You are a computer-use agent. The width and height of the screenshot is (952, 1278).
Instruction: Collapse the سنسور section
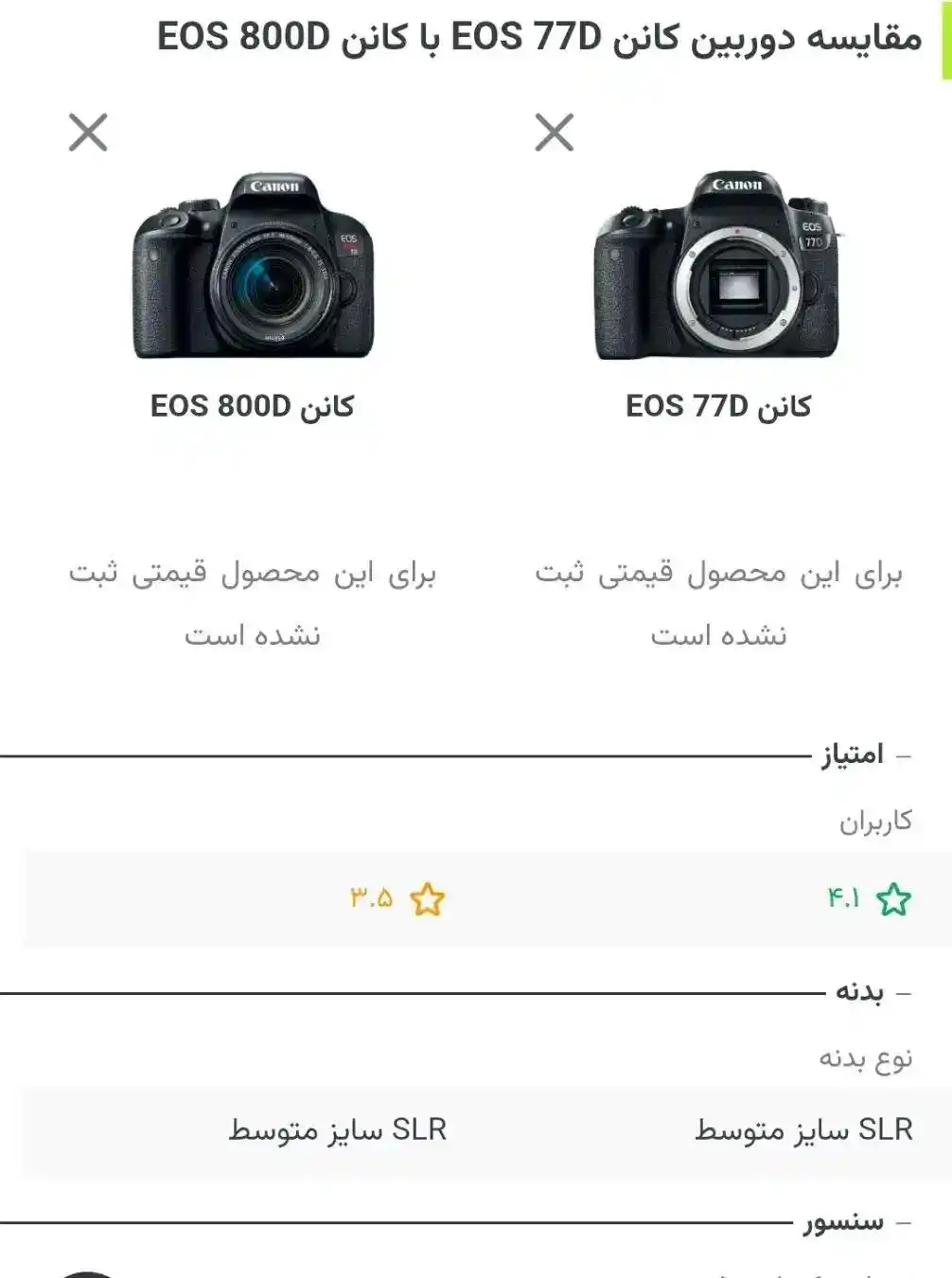903,1222
